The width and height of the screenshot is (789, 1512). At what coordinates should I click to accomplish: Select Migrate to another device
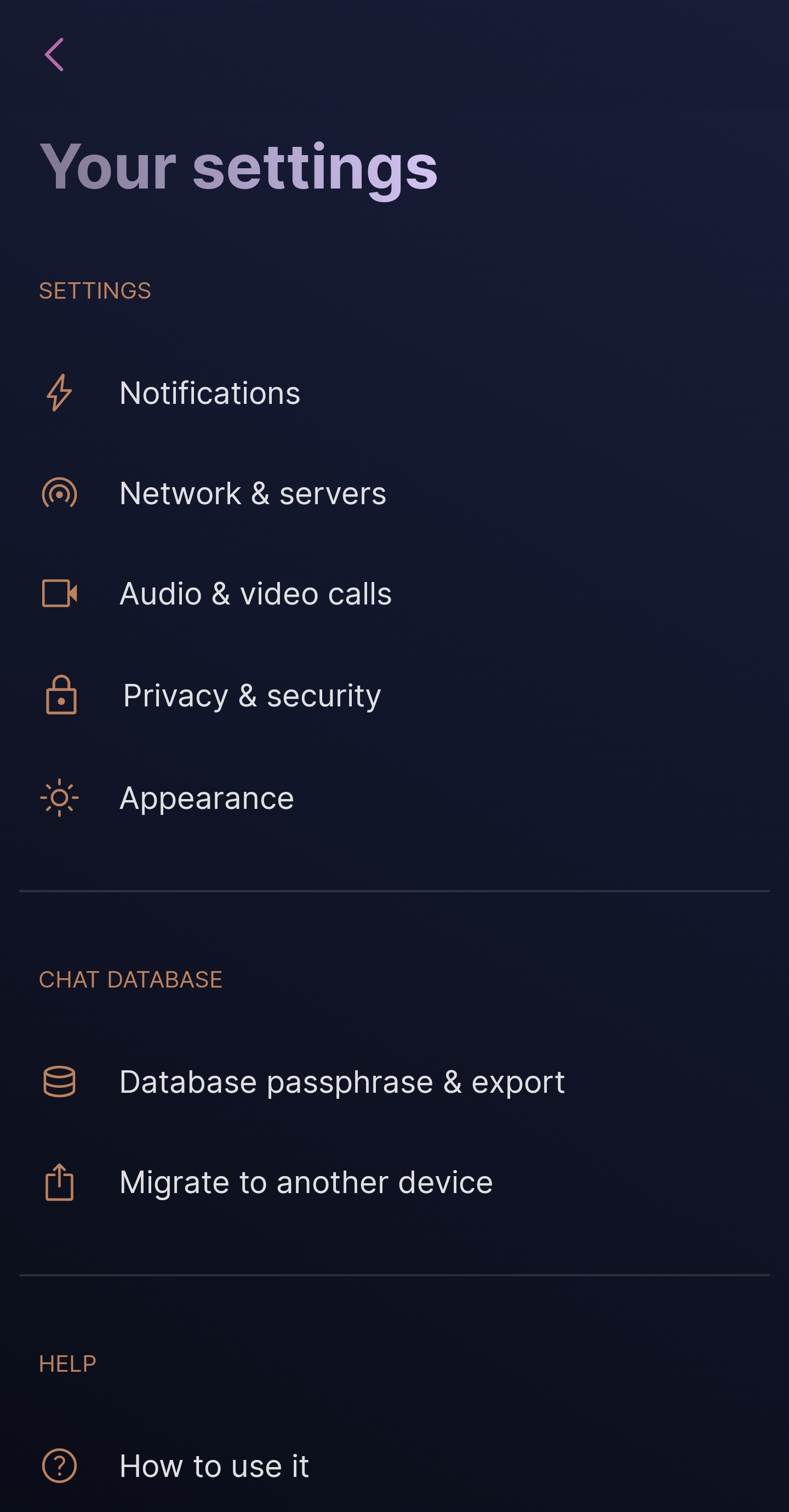click(306, 1182)
